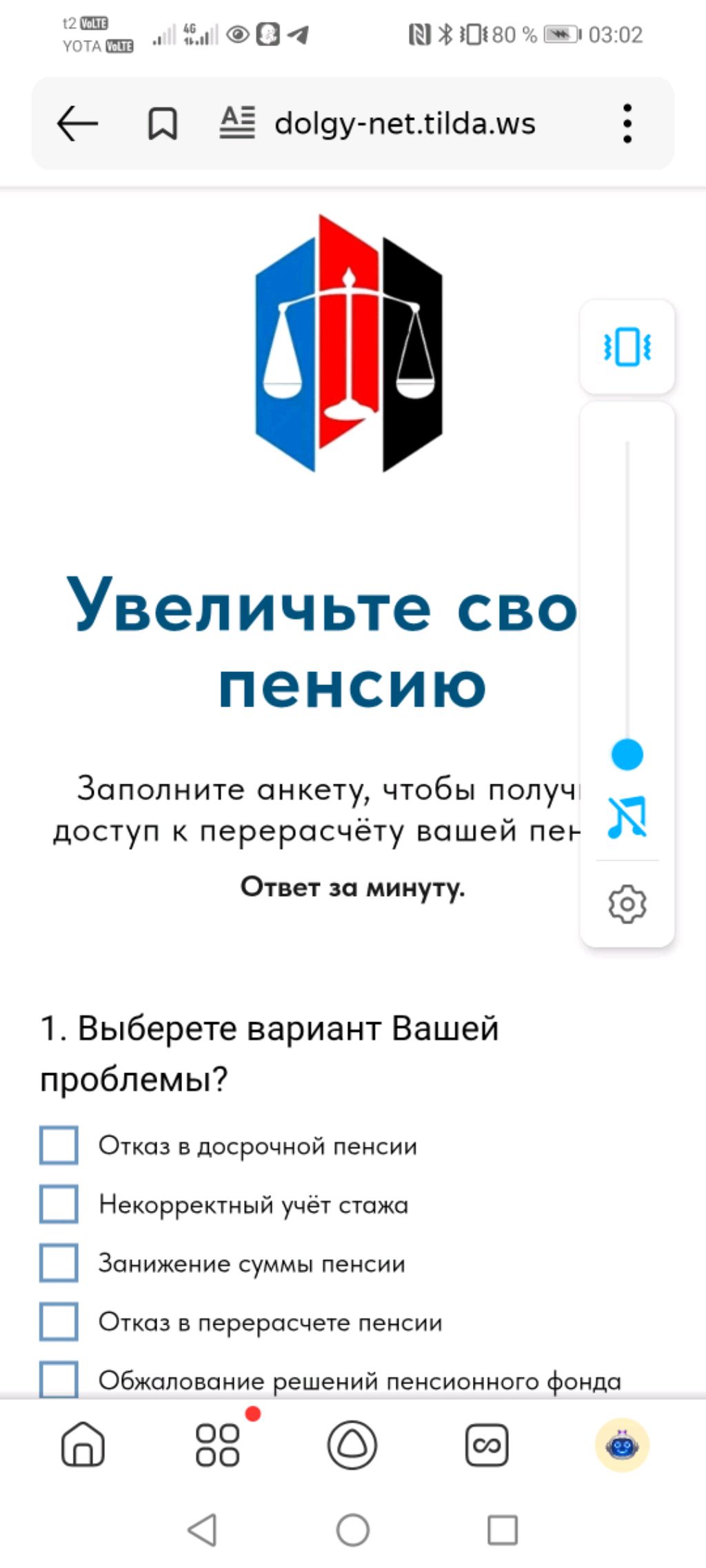706x1568 pixels.
Task: Check "Отказ в досрочной пенсии"
Action: coord(59,1146)
